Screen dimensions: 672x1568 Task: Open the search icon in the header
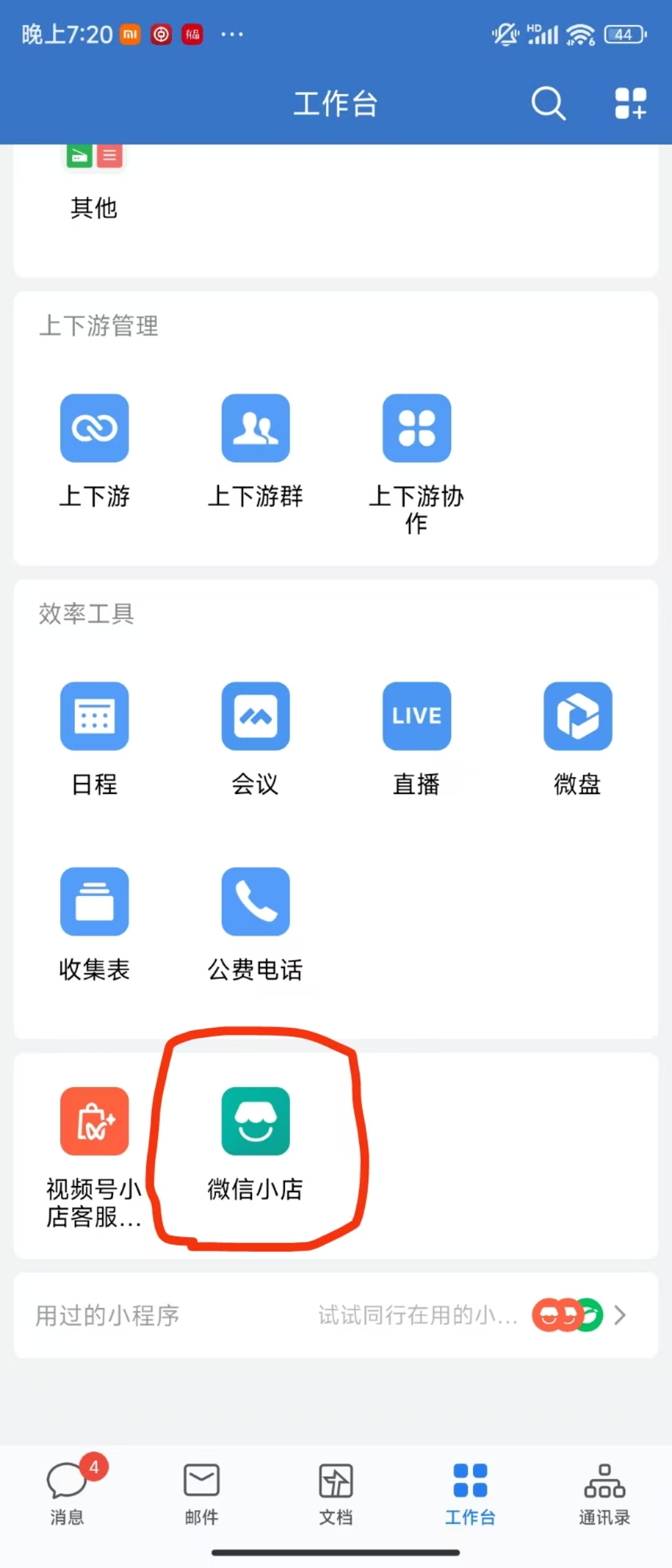click(x=548, y=103)
